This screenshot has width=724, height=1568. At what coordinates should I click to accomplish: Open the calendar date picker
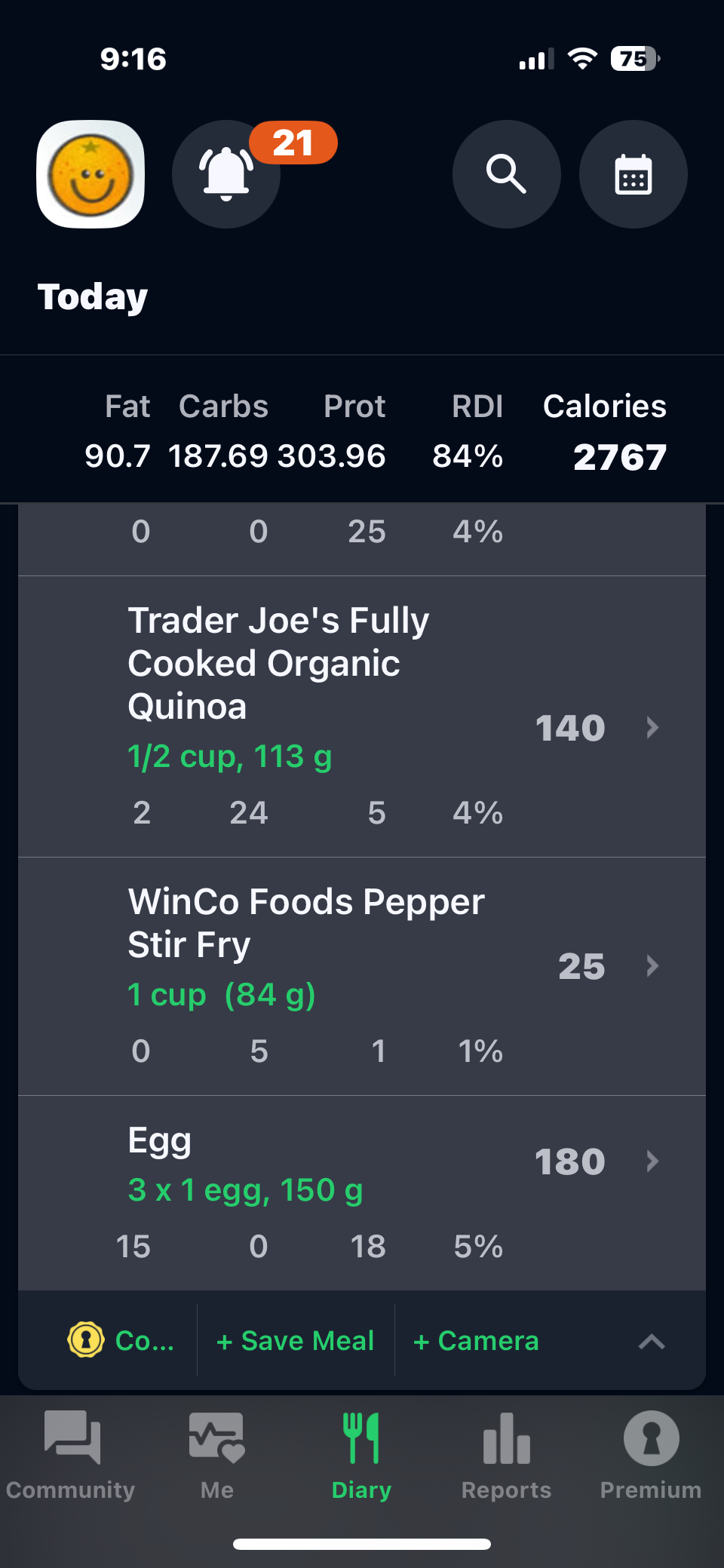pyautogui.click(x=633, y=174)
